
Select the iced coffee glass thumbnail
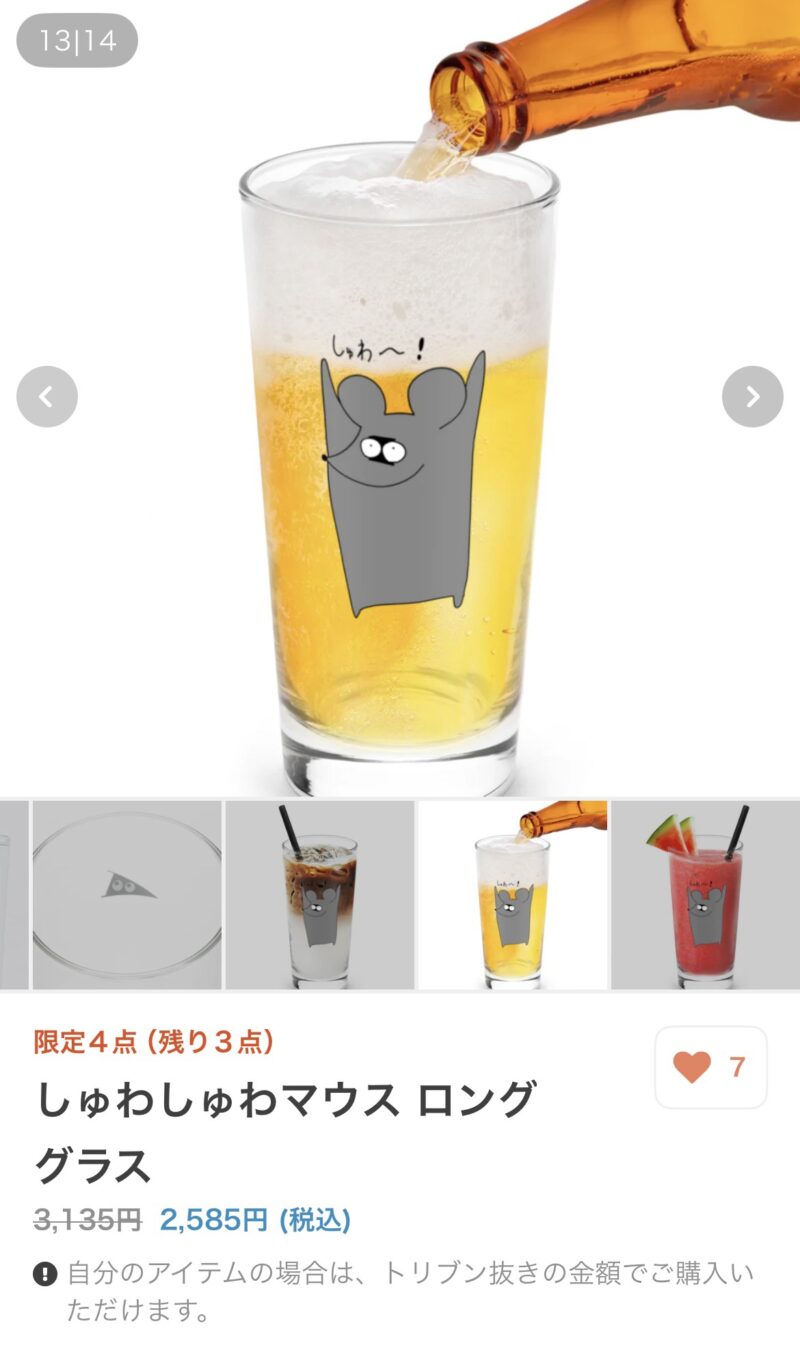pyautogui.click(x=320, y=895)
